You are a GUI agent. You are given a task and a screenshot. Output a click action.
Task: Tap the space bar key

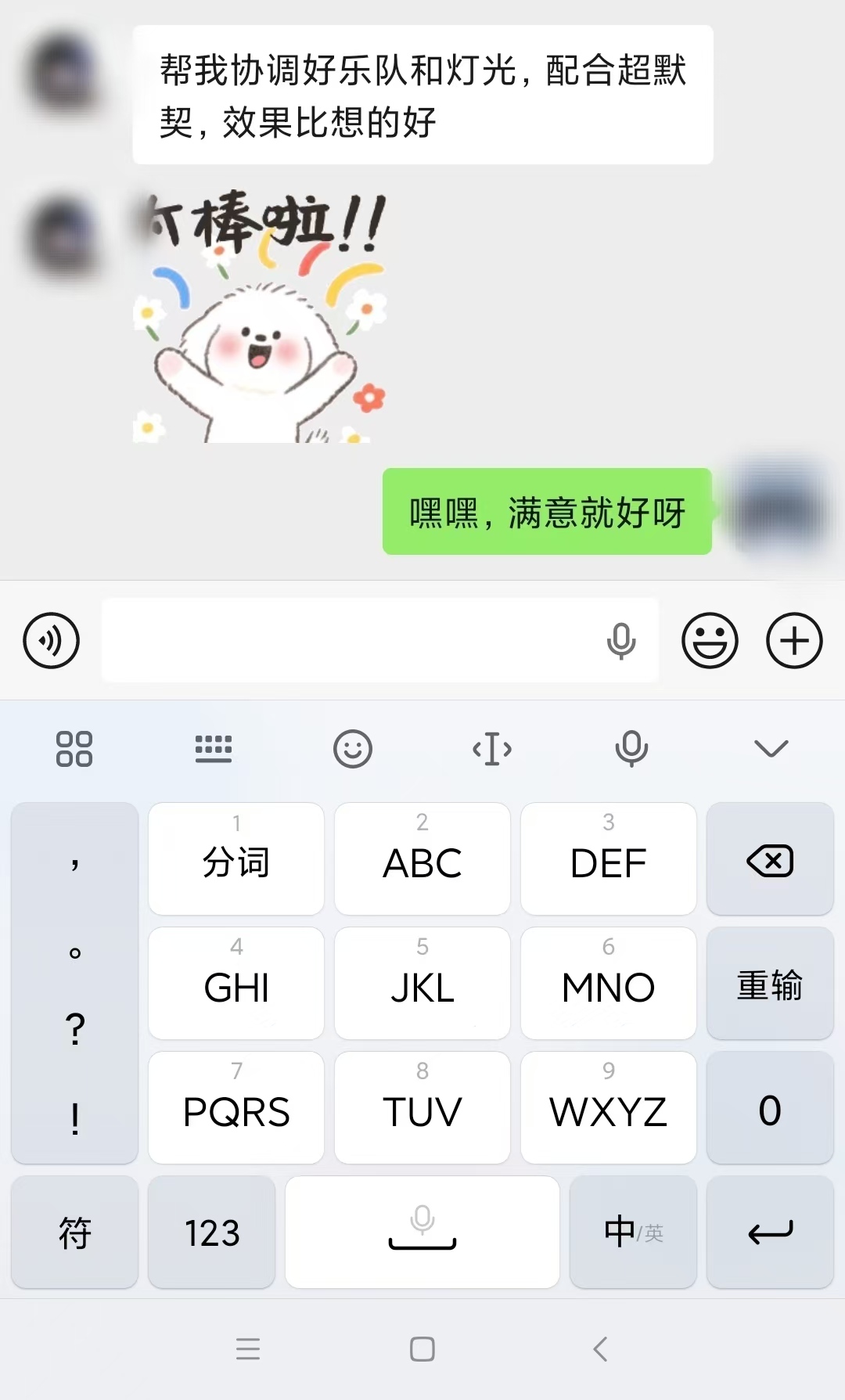422,1233
